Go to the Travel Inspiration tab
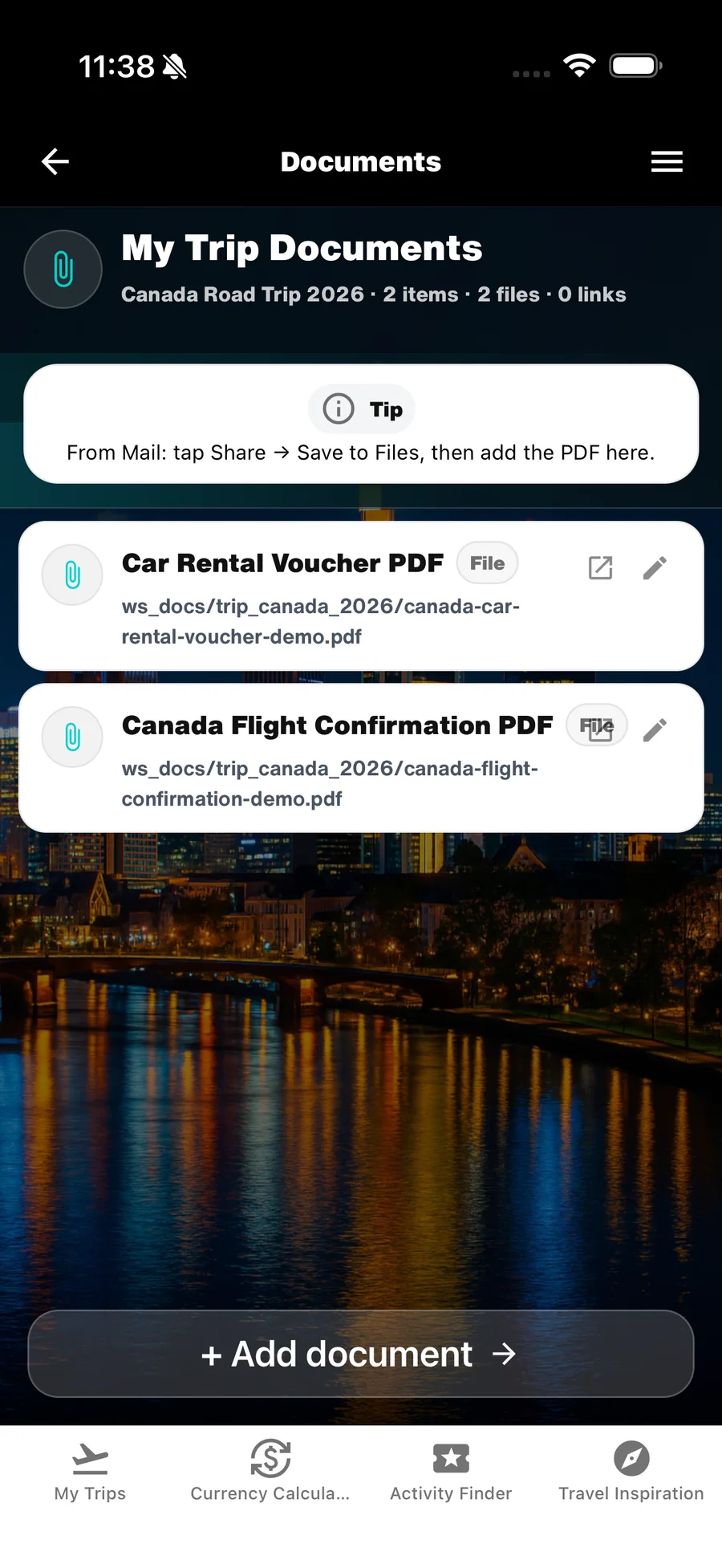Viewport: 722px width, 1568px height. point(631,1472)
